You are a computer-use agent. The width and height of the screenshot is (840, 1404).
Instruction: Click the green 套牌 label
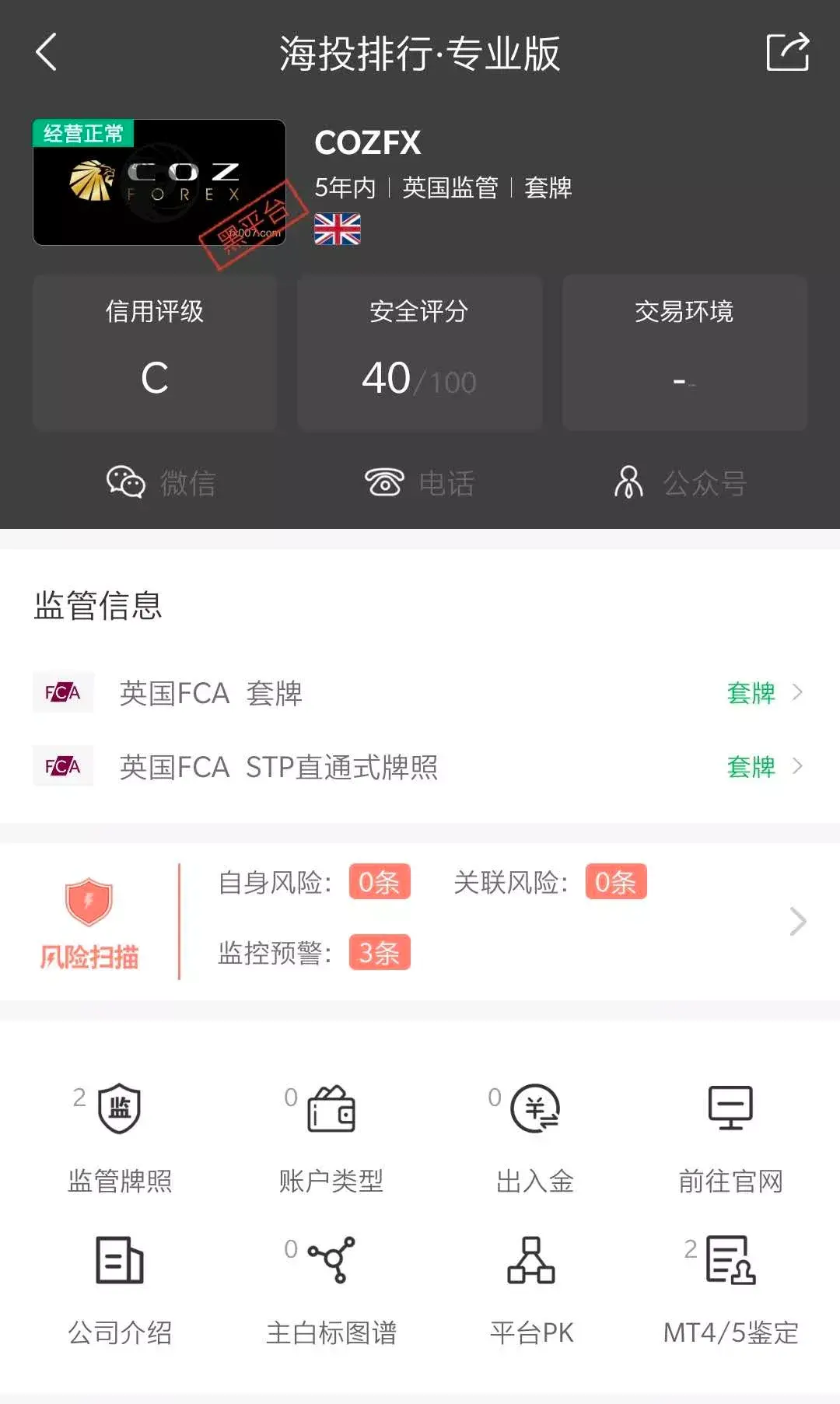[x=749, y=693]
